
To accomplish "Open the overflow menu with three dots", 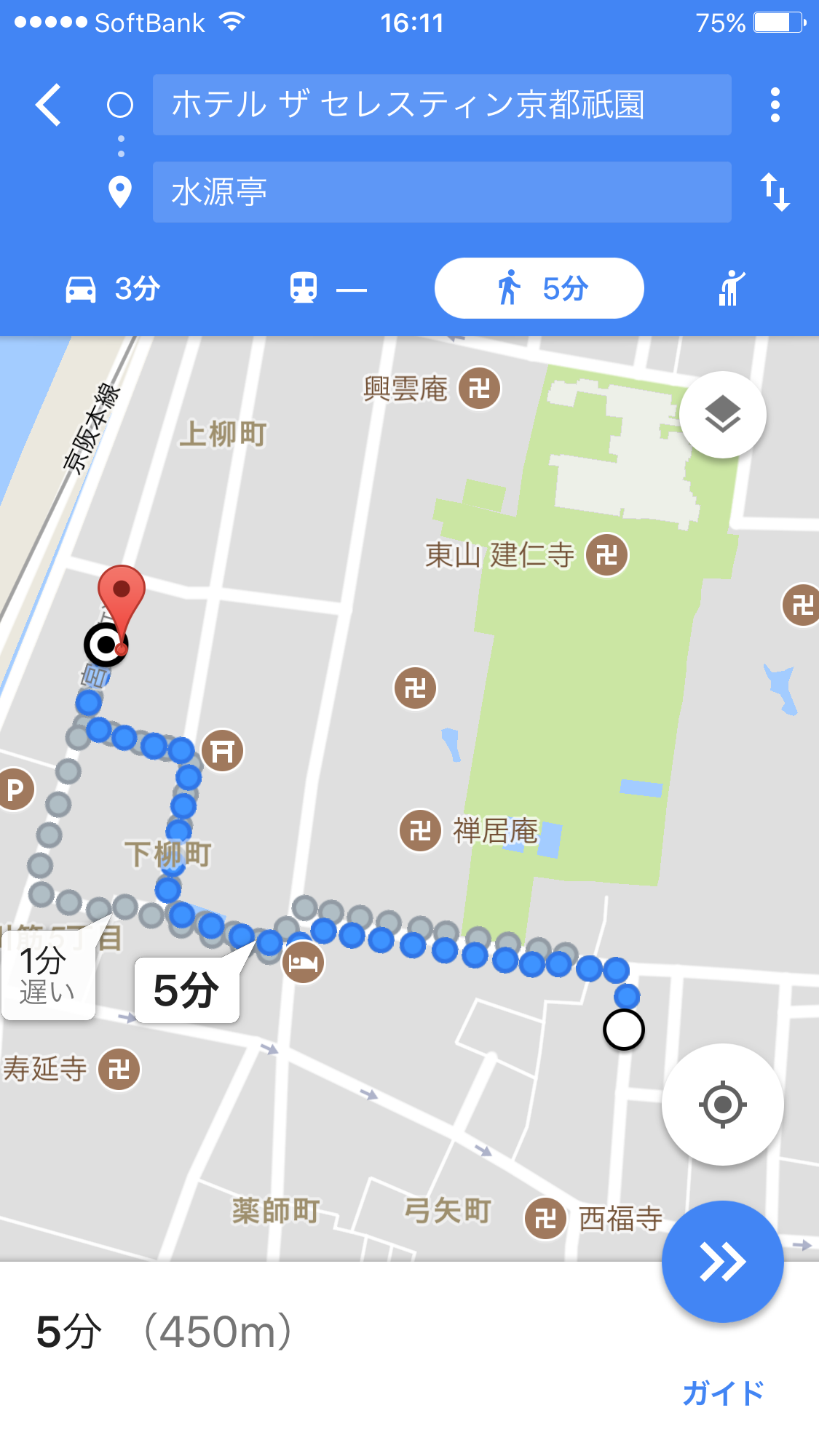I will tap(775, 105).
